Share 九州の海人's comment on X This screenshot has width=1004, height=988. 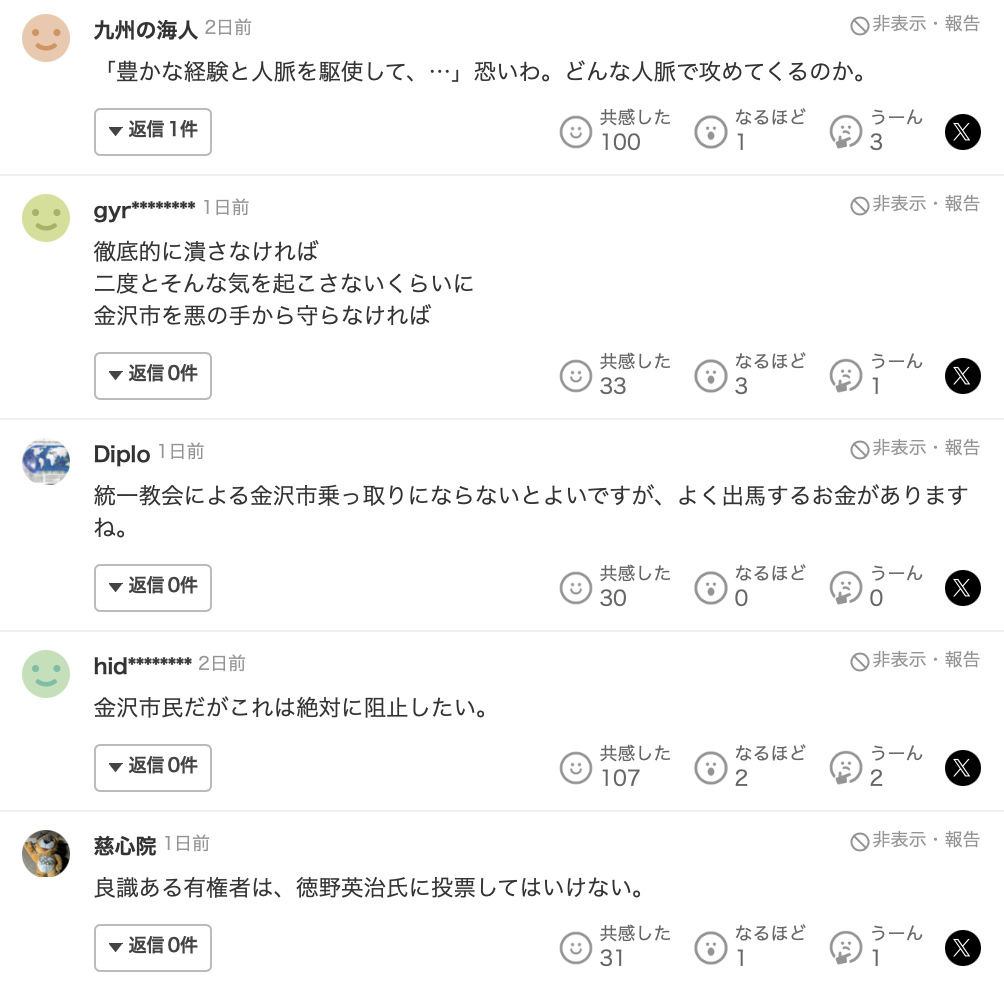(962, 131)
